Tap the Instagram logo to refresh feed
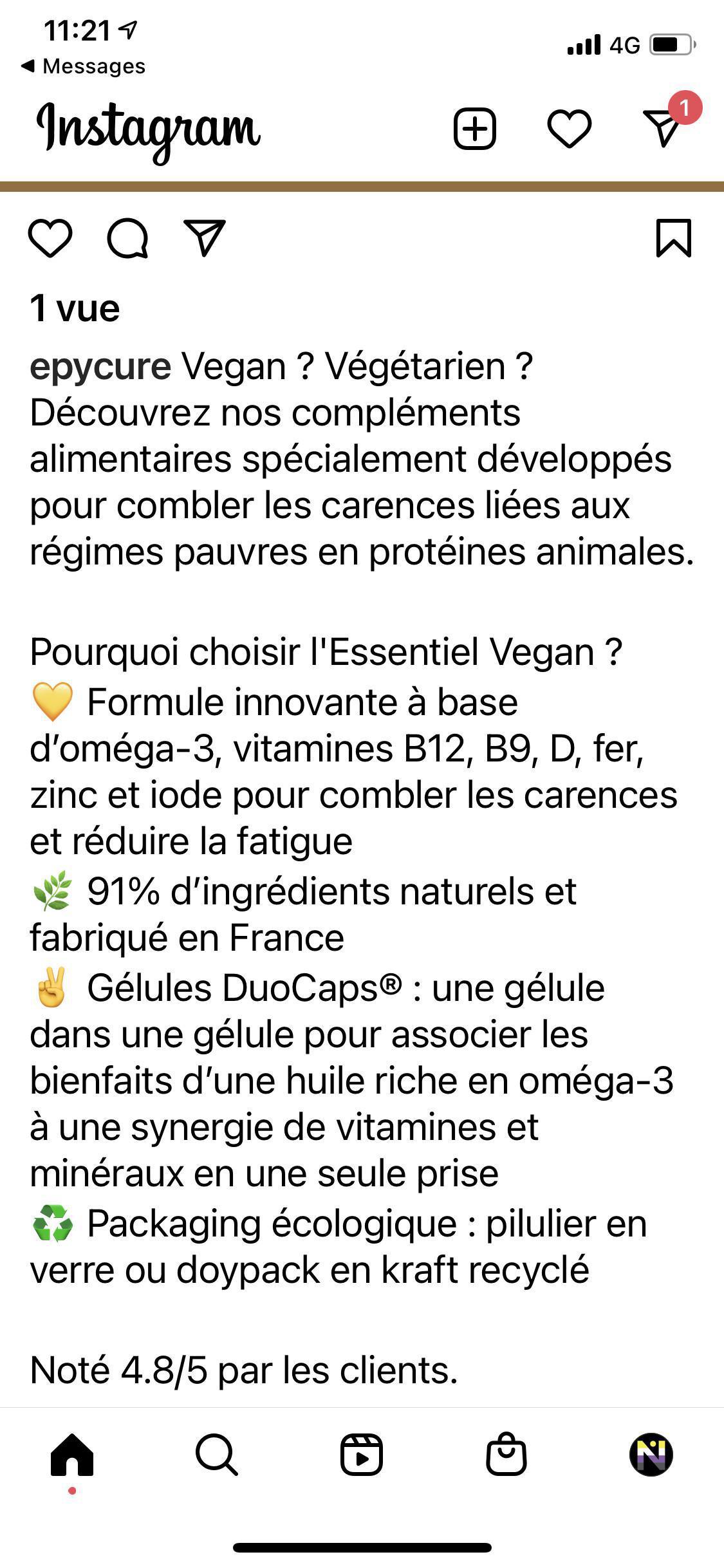Screen dimensions: 724x1568 149,130
